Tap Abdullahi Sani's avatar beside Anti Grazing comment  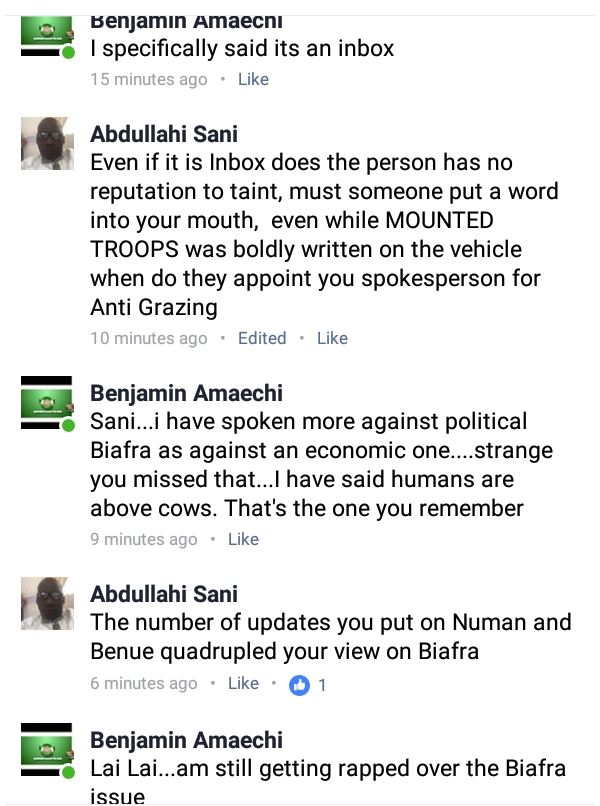tap(48, 143)
